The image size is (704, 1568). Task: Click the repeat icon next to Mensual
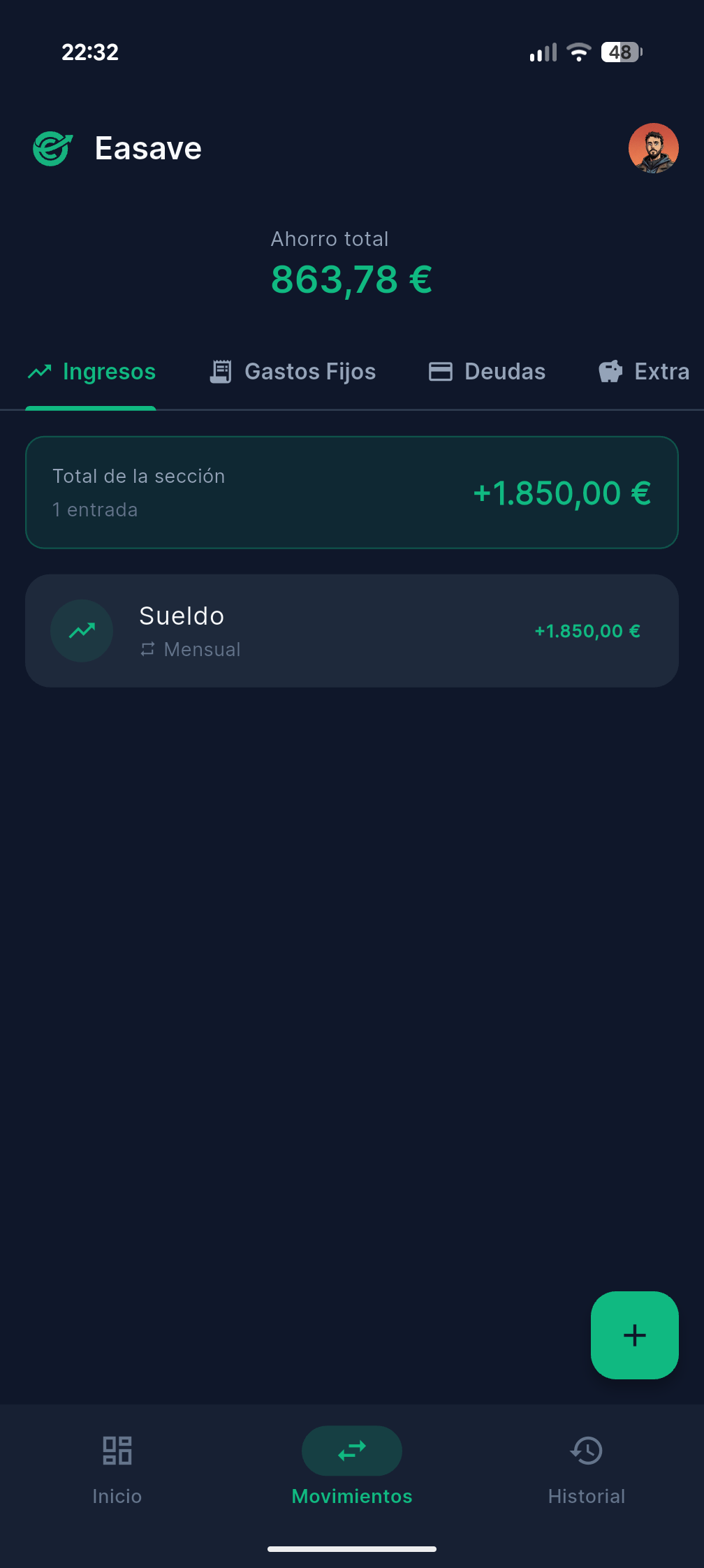click(x=147, y=649)
